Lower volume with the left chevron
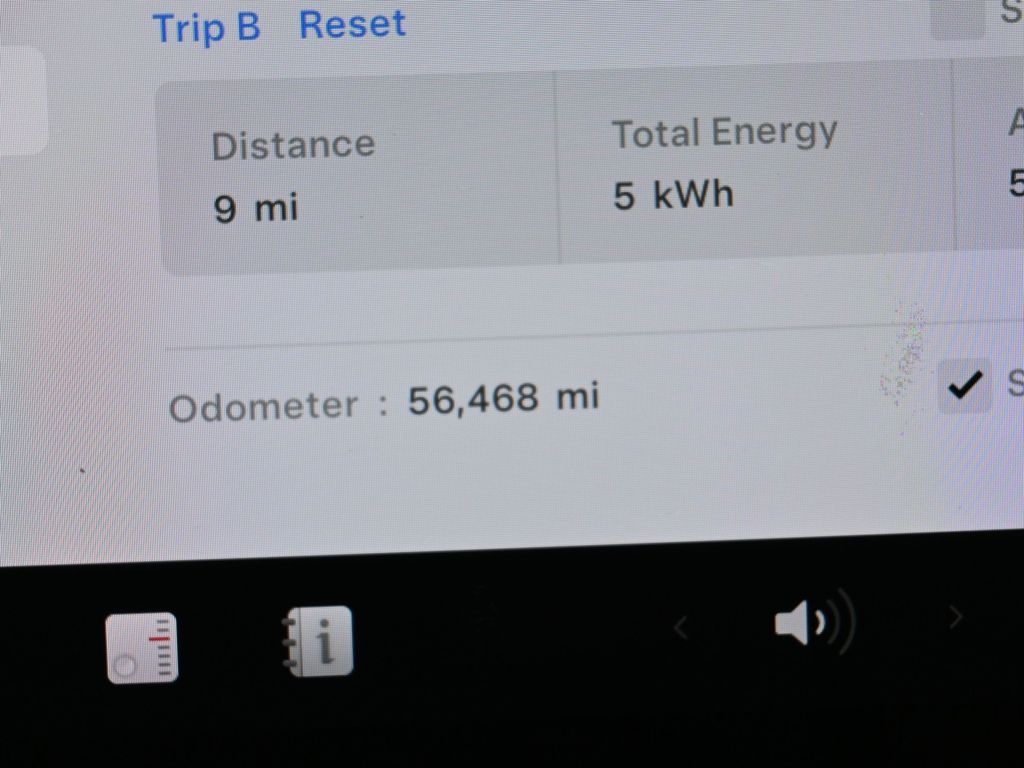This screenshot has width=1024, height=768. click(x=681, y=627)
